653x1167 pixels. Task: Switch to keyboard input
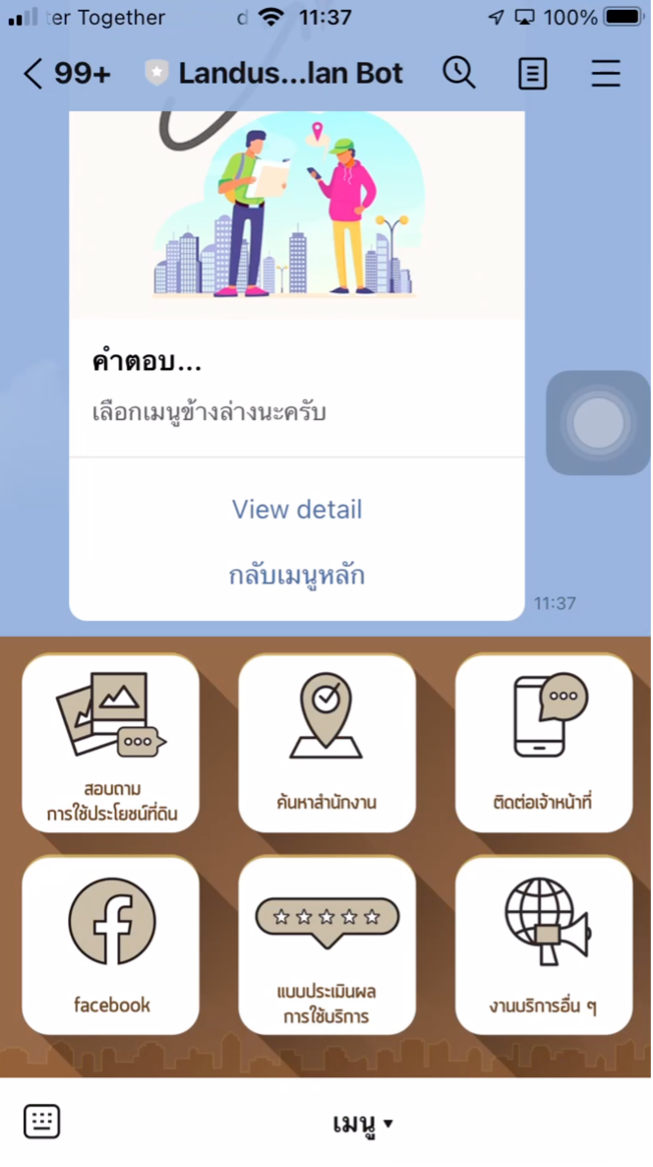tap(42, 1121)
